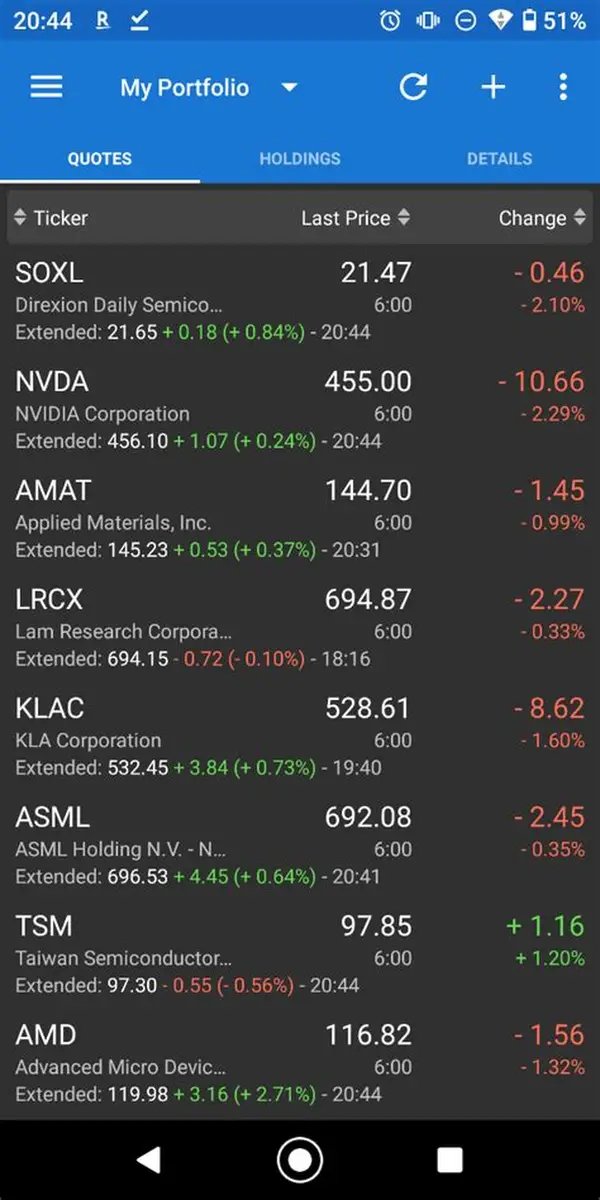View details for TSM

300,955
